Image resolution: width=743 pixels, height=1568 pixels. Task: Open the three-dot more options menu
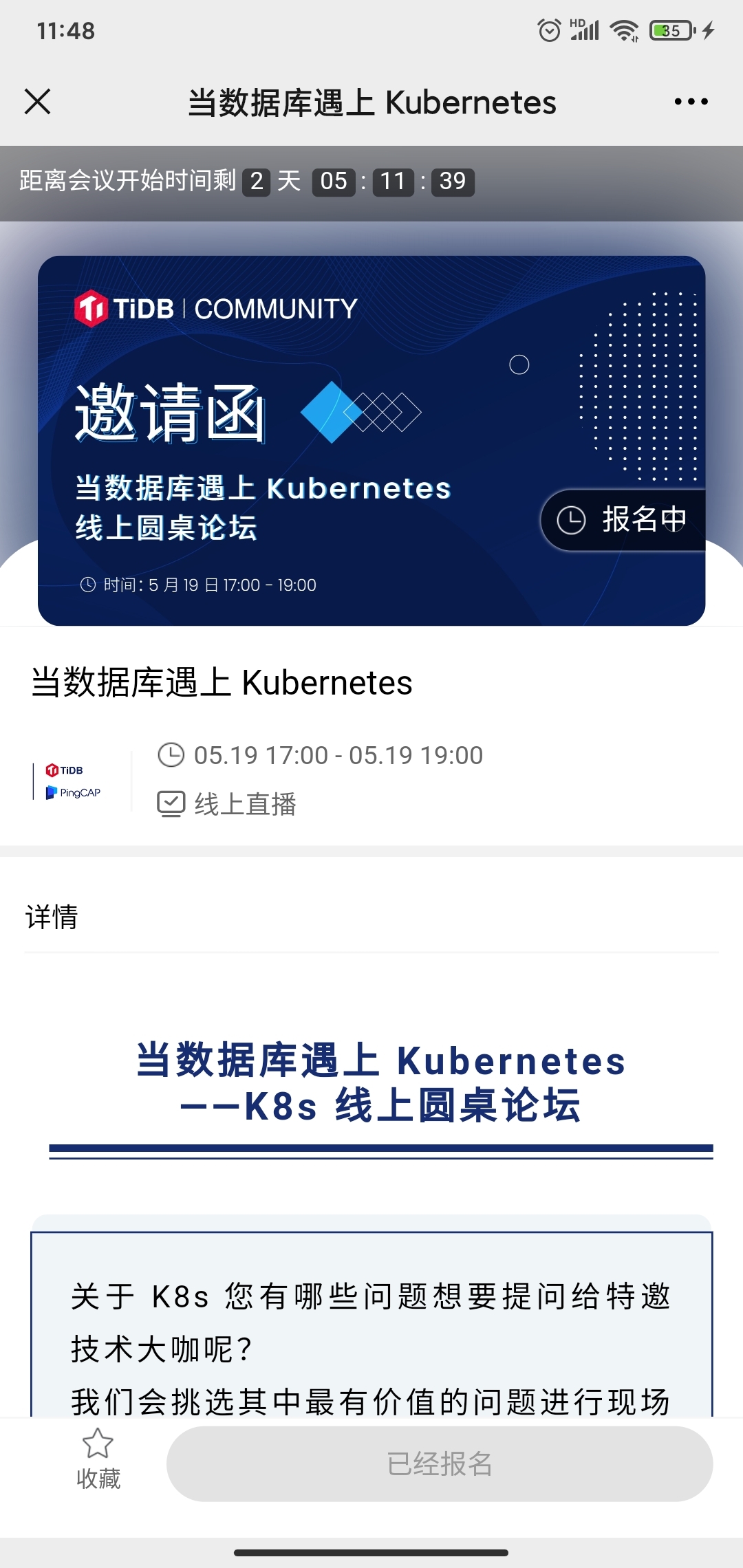click(x=691, y=102)
